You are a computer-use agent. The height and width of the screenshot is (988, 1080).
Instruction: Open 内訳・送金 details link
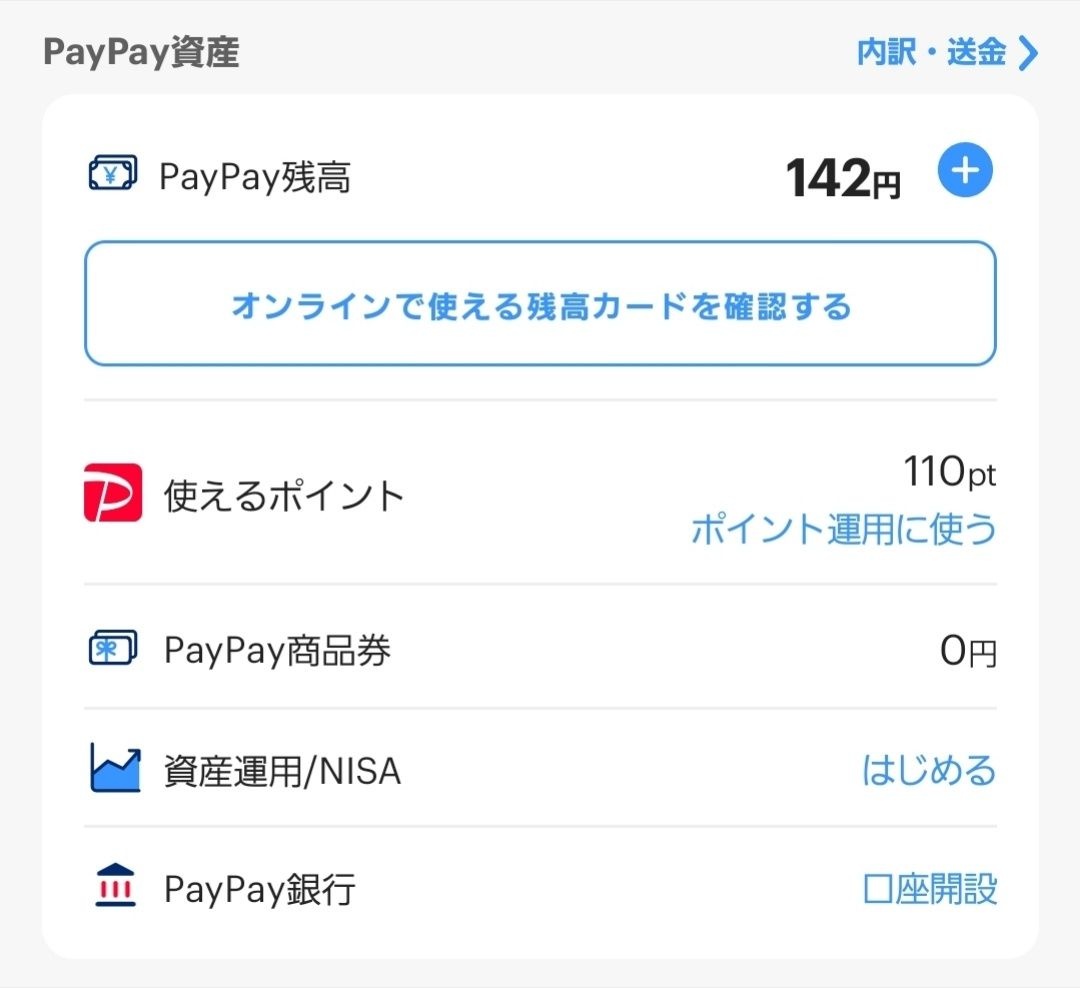pyautogui.click(x=946, y=53)
